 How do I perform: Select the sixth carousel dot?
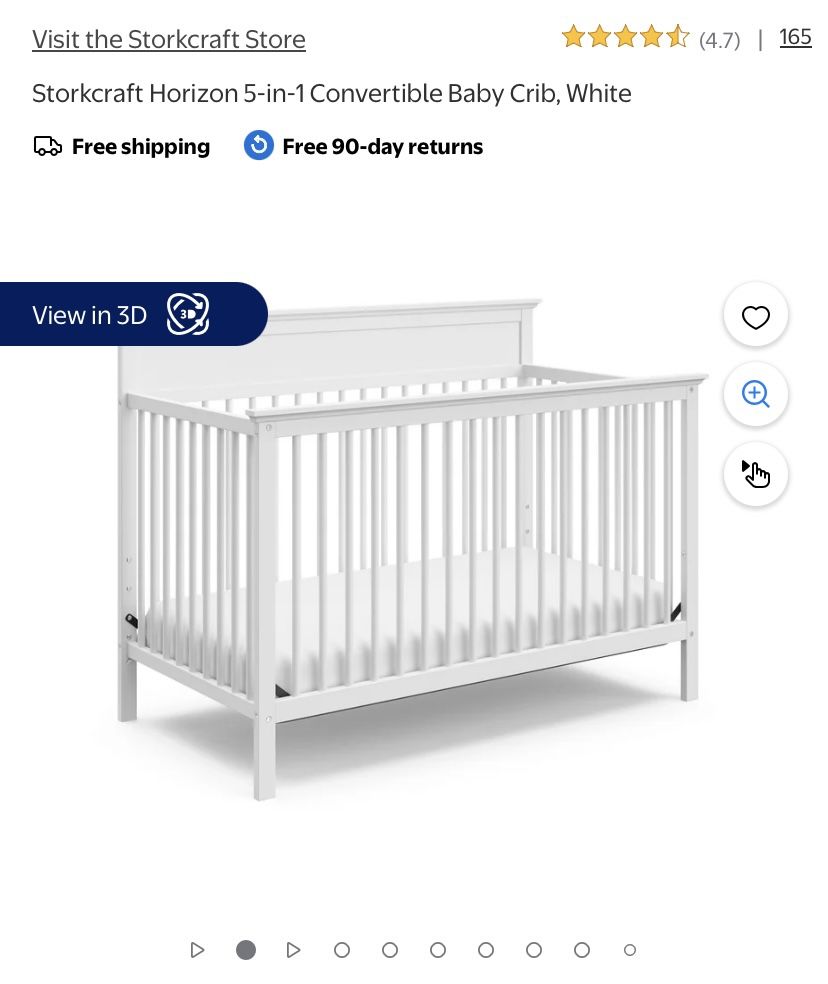[x=533, y=950]
